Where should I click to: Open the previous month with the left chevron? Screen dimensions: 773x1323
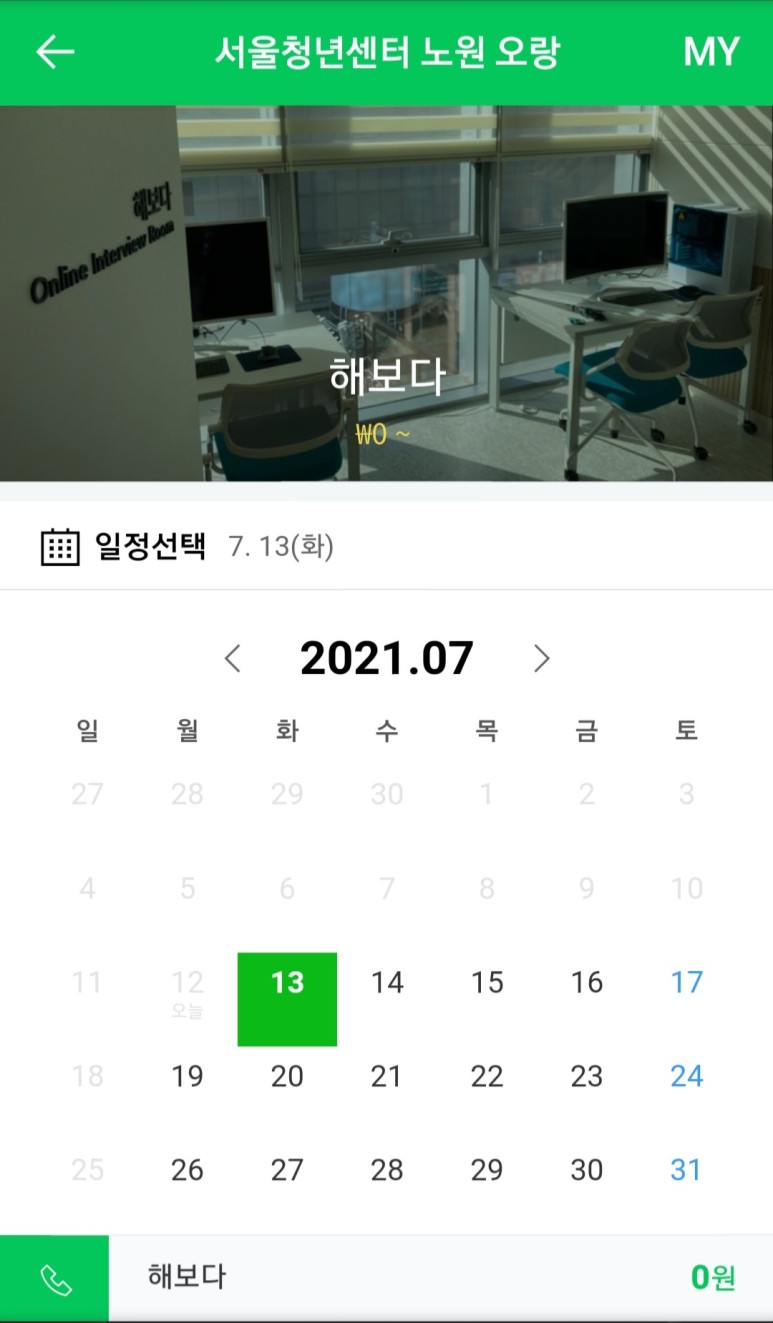coord(233,659)
